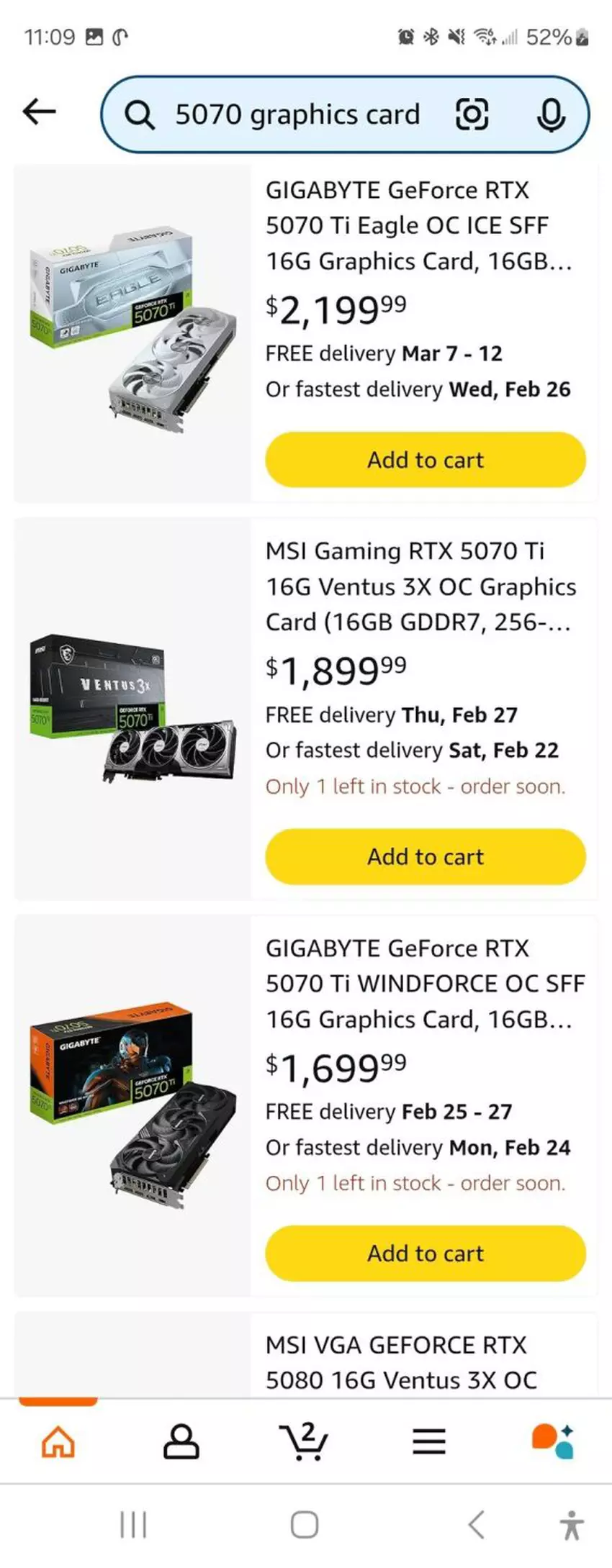Open the hamburger menu tab
The width and height of the screenshot is (612, 1568).
coord(428,1441)
